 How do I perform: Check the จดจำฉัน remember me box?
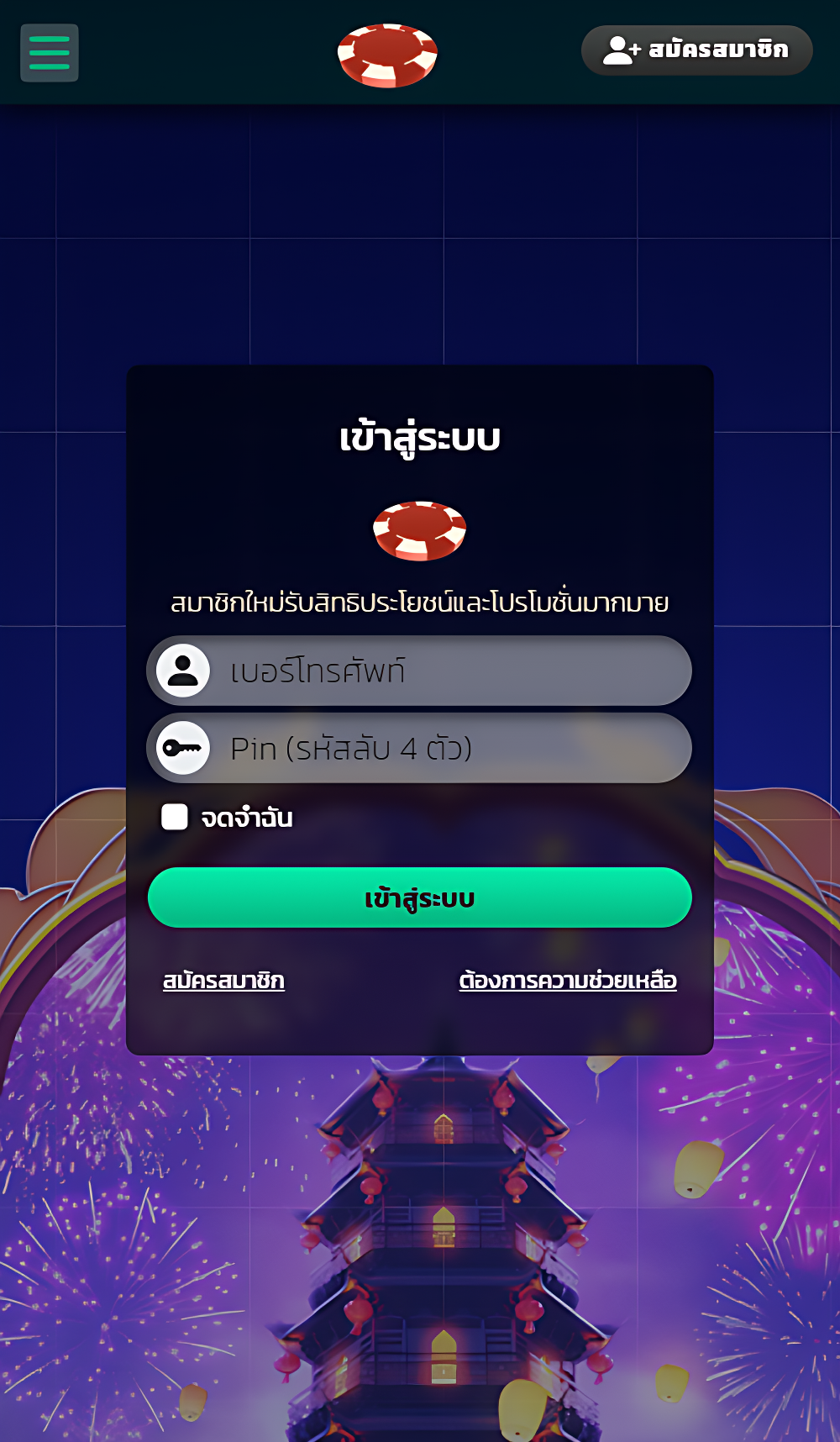click(x=175, y=816)
